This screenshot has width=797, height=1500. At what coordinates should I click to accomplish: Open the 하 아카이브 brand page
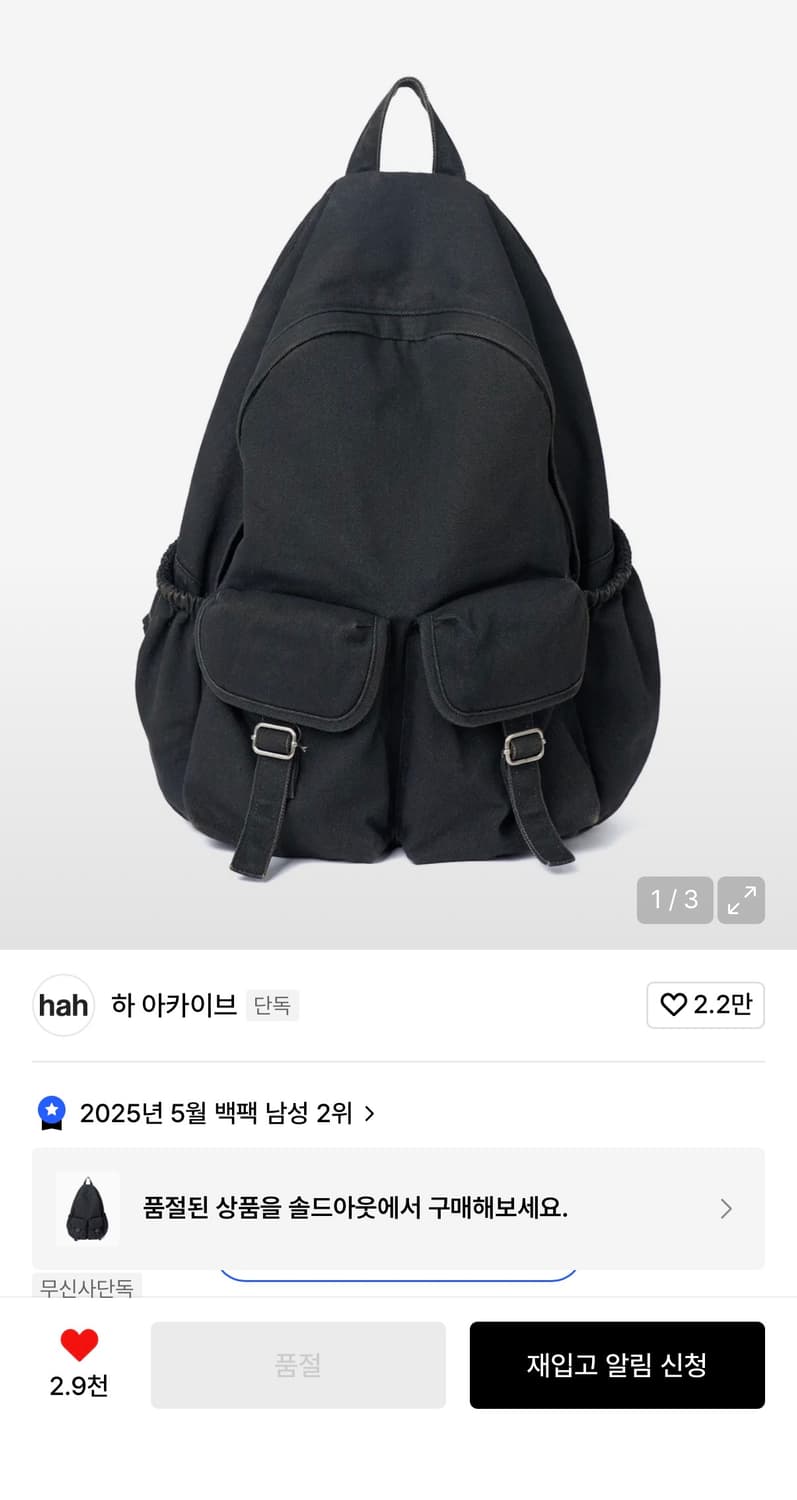point(170,1006)
